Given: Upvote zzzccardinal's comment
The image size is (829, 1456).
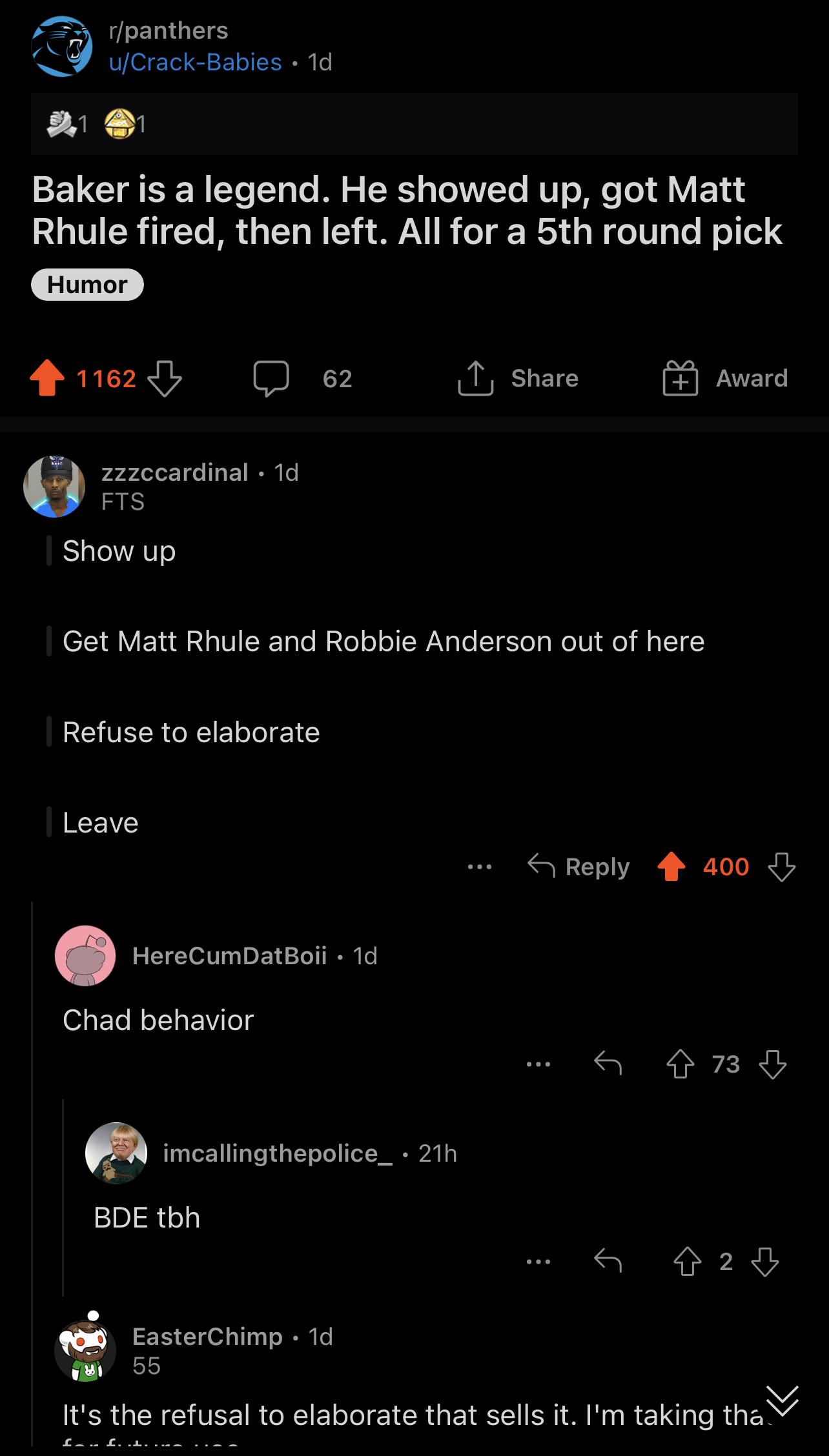Looking at the screenshot, I should 671,867.
